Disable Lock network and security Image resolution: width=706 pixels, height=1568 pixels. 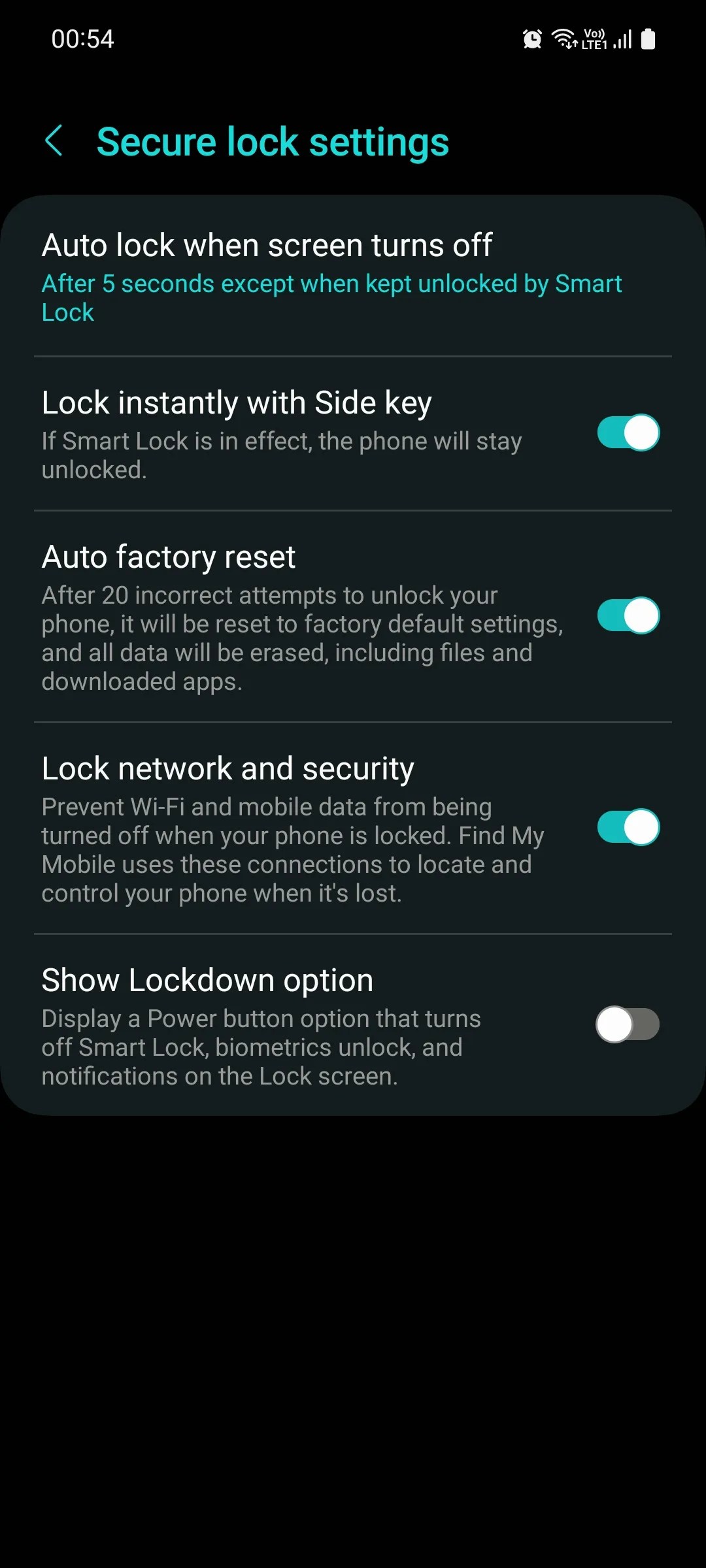click(x=627, y=827)
